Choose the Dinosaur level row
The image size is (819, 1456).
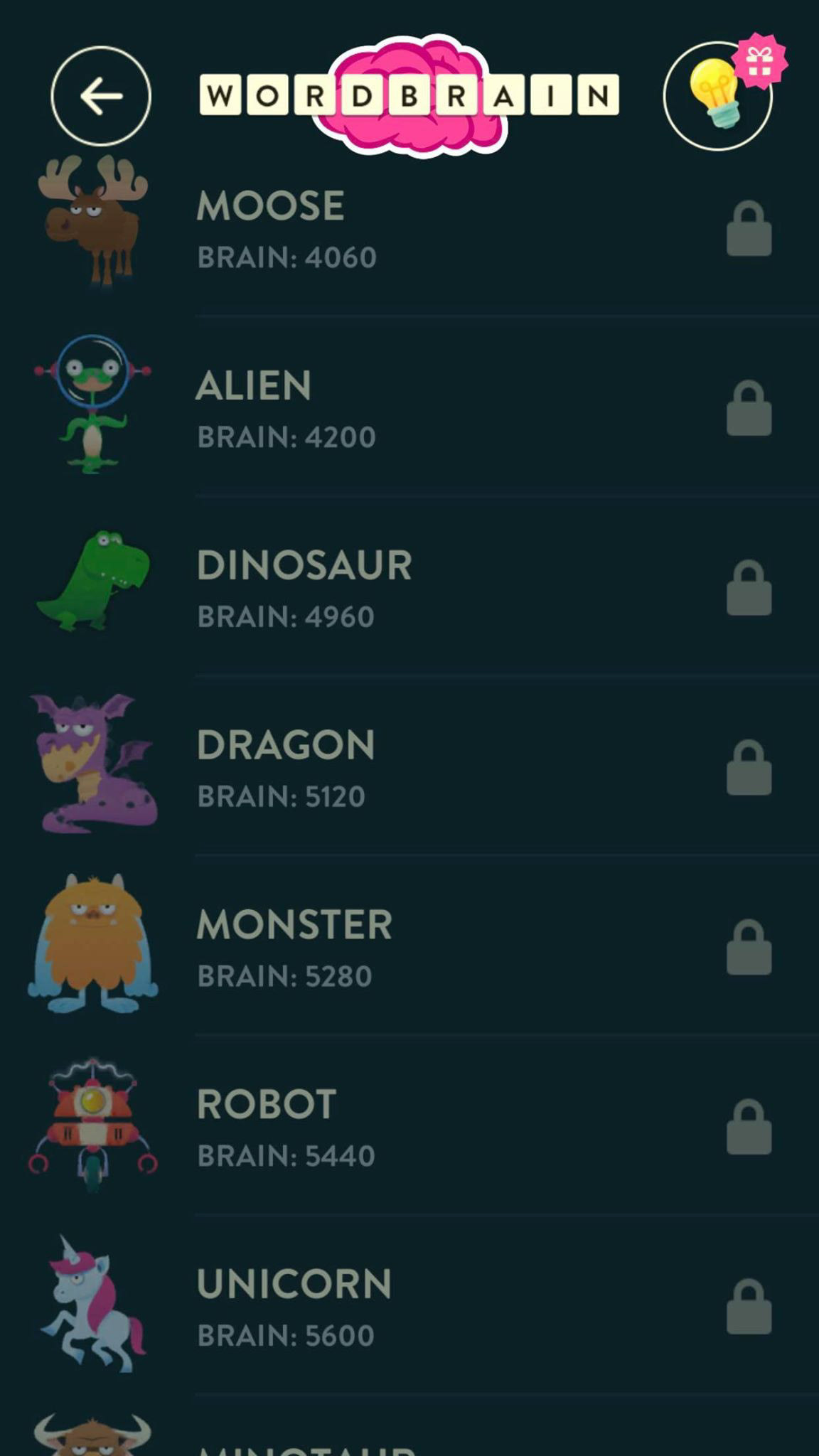[x=409, y=586]
